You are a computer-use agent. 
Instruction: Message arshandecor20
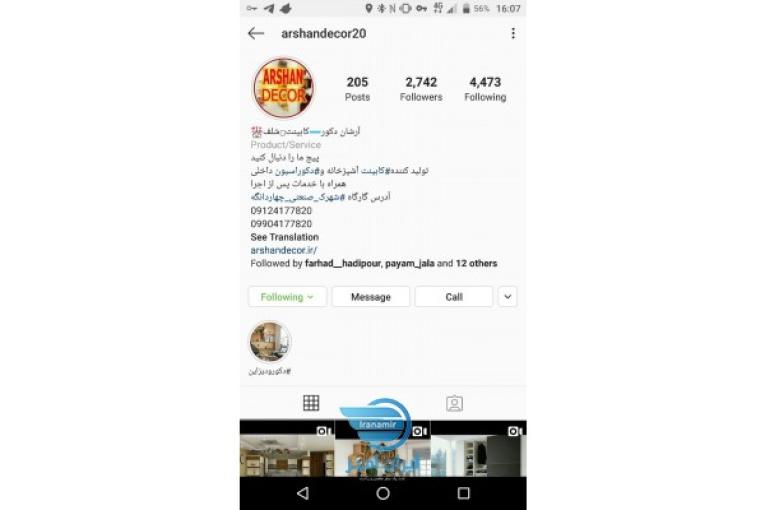370,297
